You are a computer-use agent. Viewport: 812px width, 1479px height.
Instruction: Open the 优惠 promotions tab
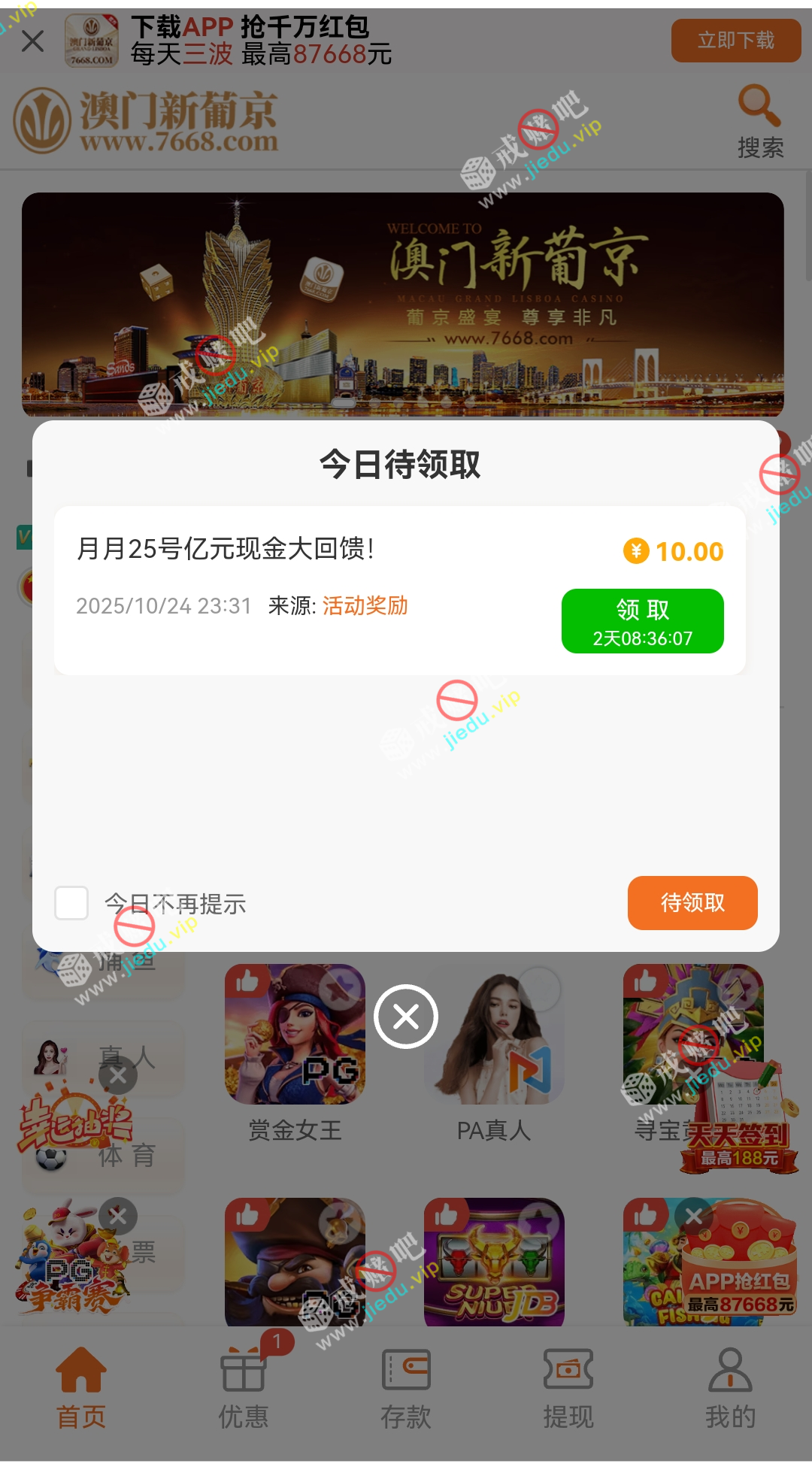(x=244, y=1388)
